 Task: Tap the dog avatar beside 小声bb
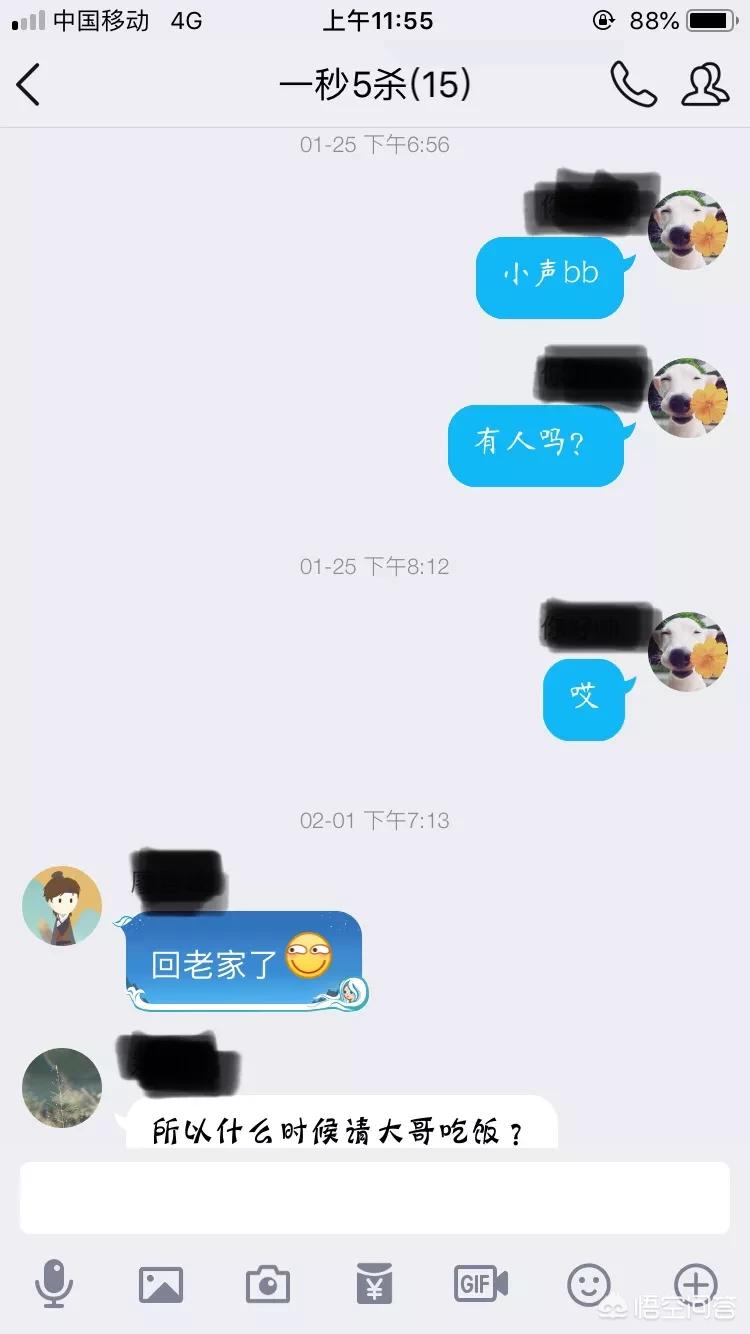click(x=688, y=230)
